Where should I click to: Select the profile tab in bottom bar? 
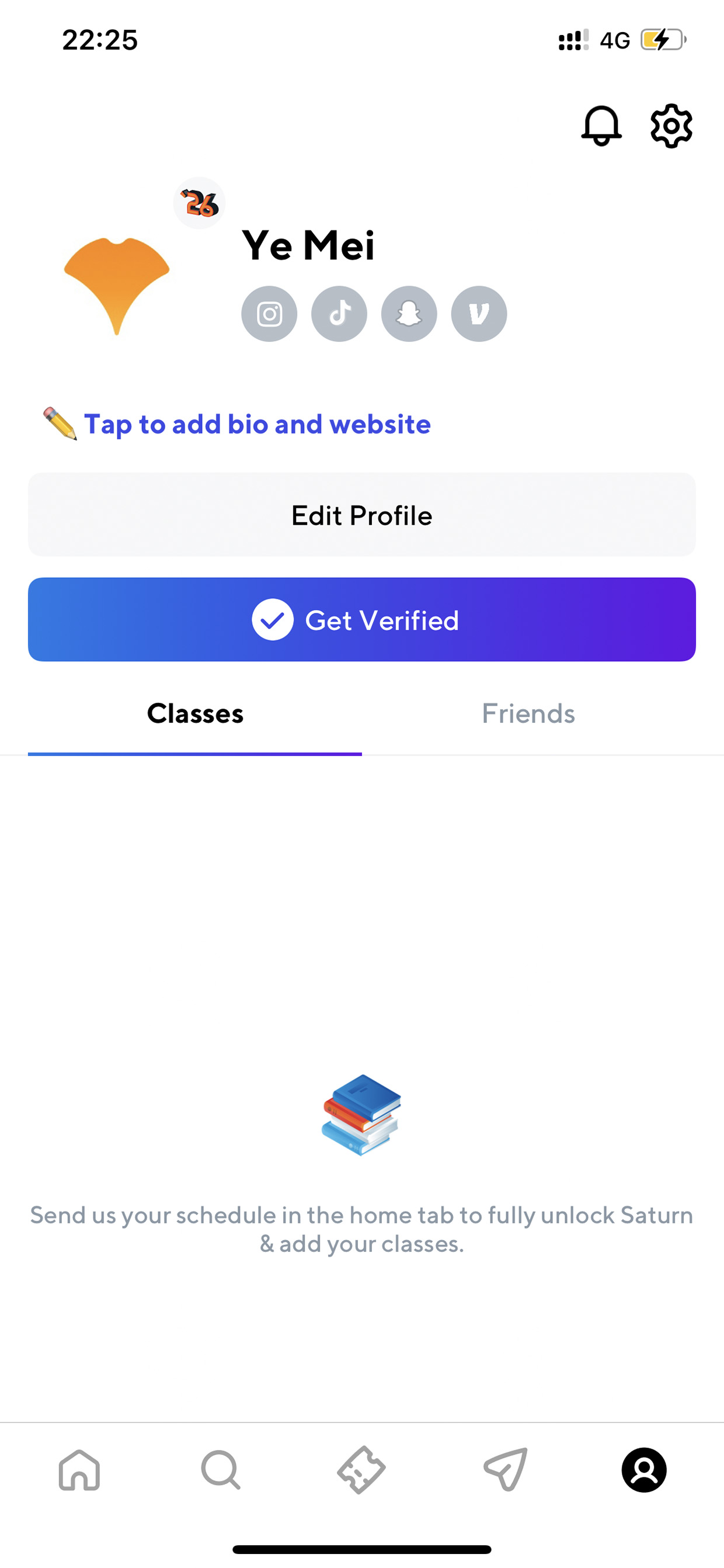click(x=644, y=1469)
